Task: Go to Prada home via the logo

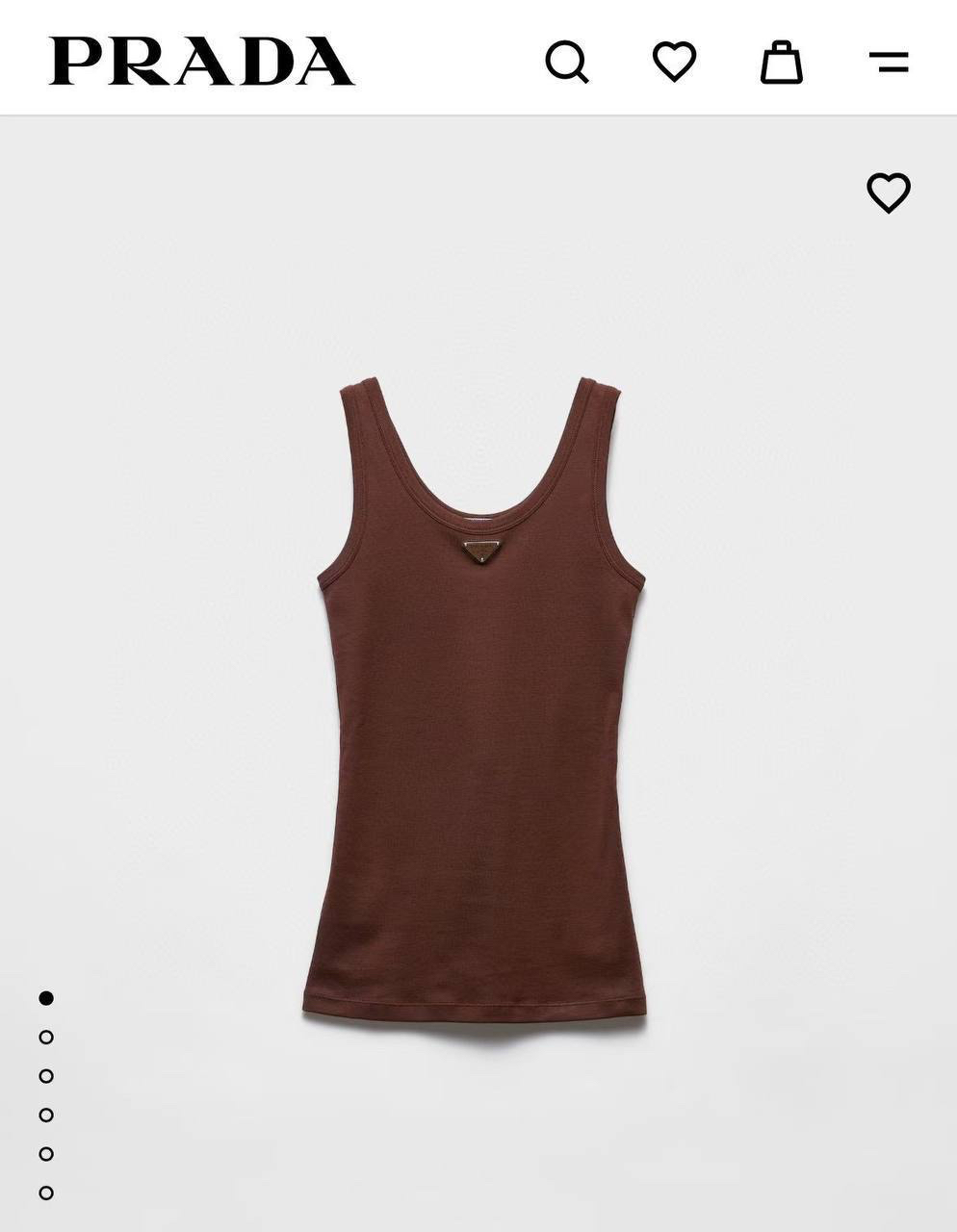Action: [x=201, y=62]
